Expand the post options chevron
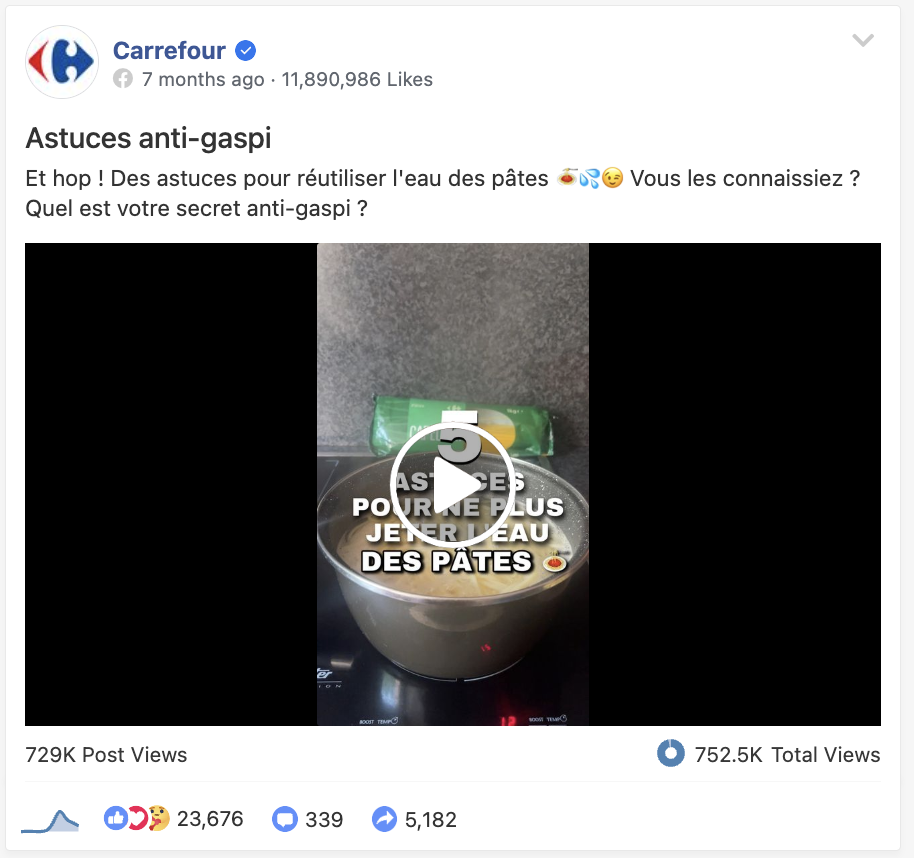 point(862,41)
